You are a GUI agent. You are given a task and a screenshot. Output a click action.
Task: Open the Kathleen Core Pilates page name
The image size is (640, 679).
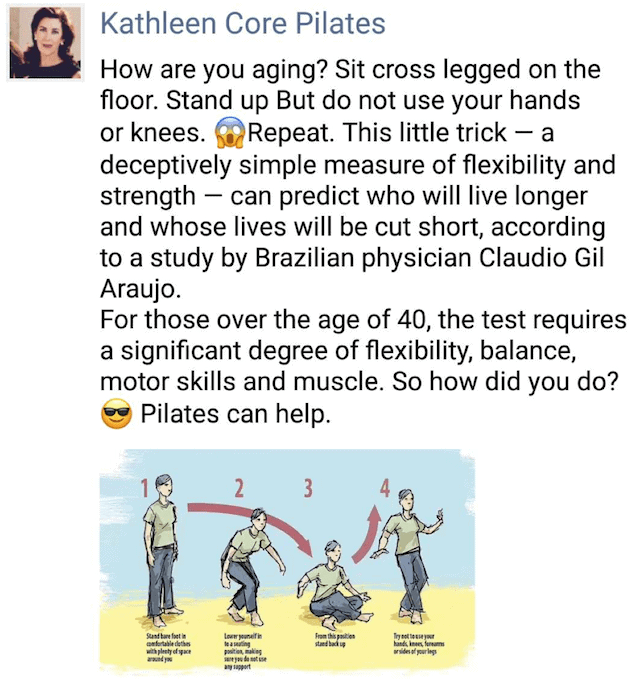click(x=243, y=24)
